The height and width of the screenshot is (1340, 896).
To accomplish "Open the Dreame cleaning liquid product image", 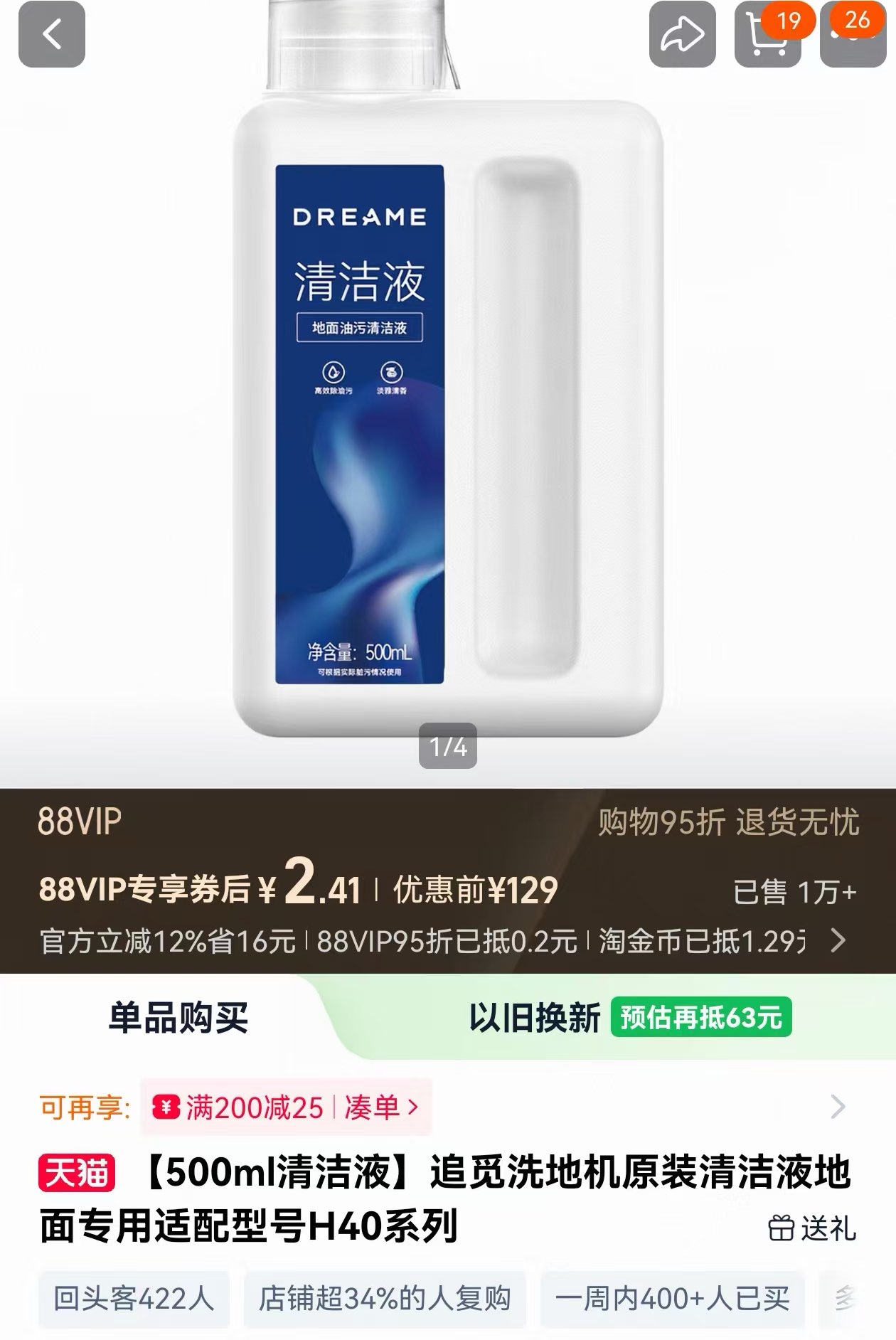I will point(448,384).
